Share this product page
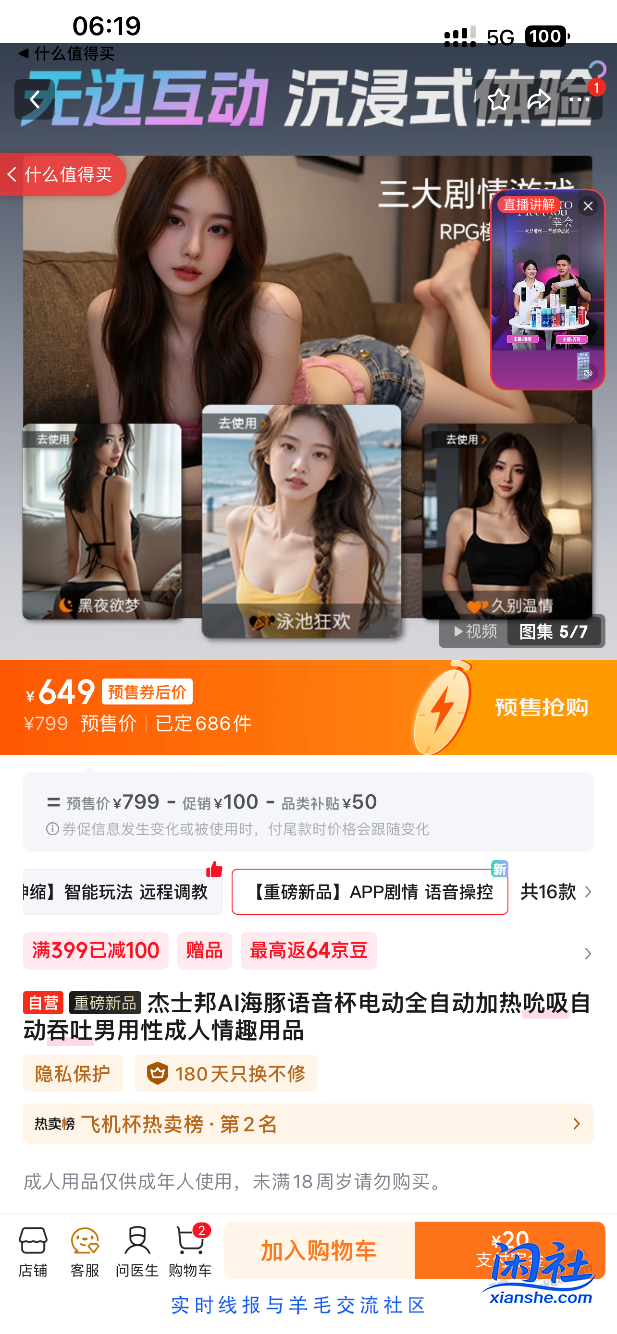 539,100
